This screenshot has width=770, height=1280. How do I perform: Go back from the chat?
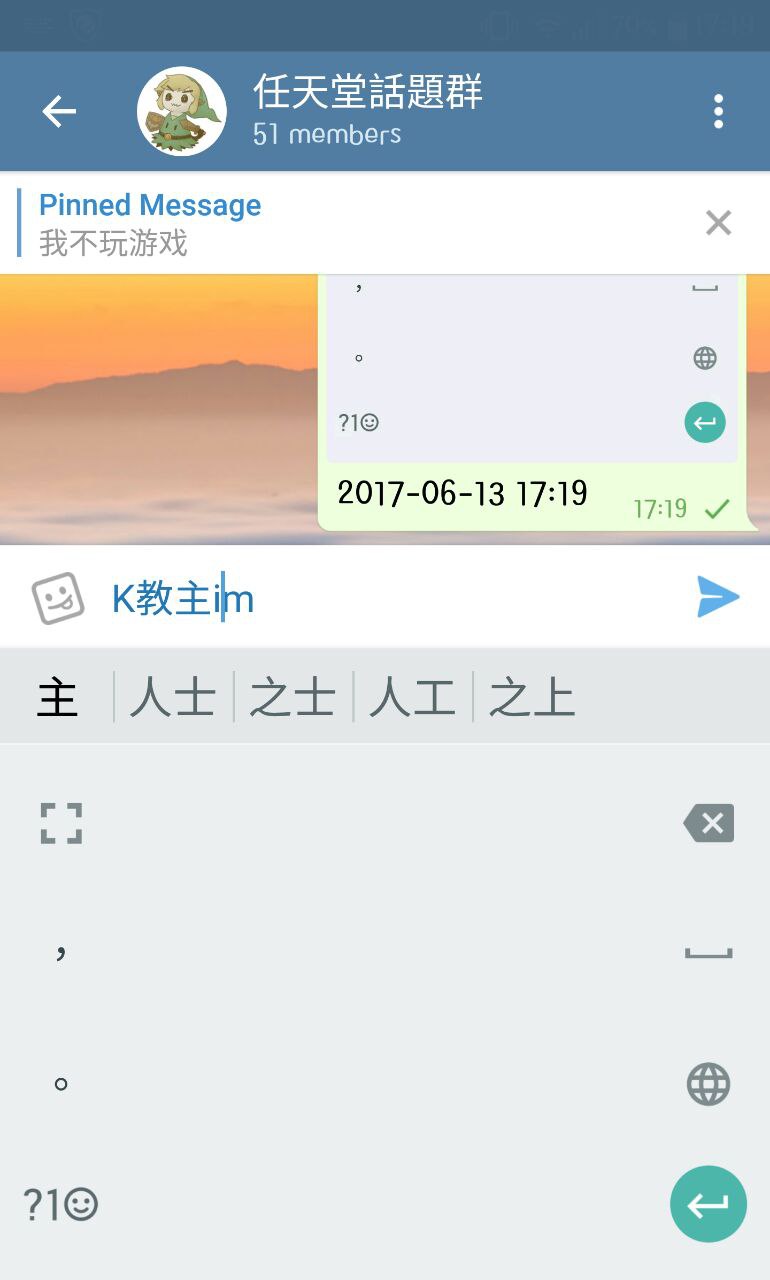[59, 111]
